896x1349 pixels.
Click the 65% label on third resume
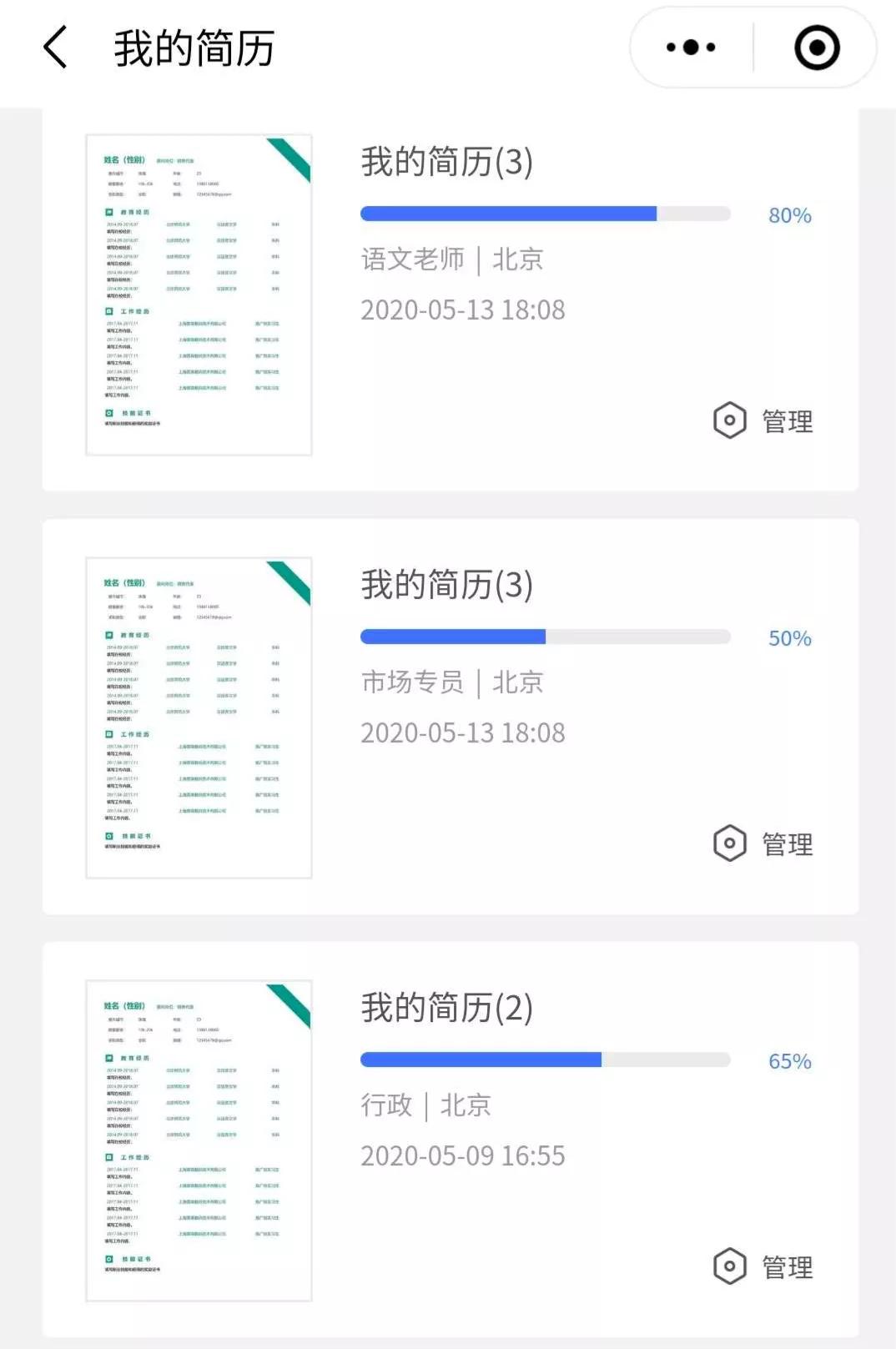pos(788,1060)
